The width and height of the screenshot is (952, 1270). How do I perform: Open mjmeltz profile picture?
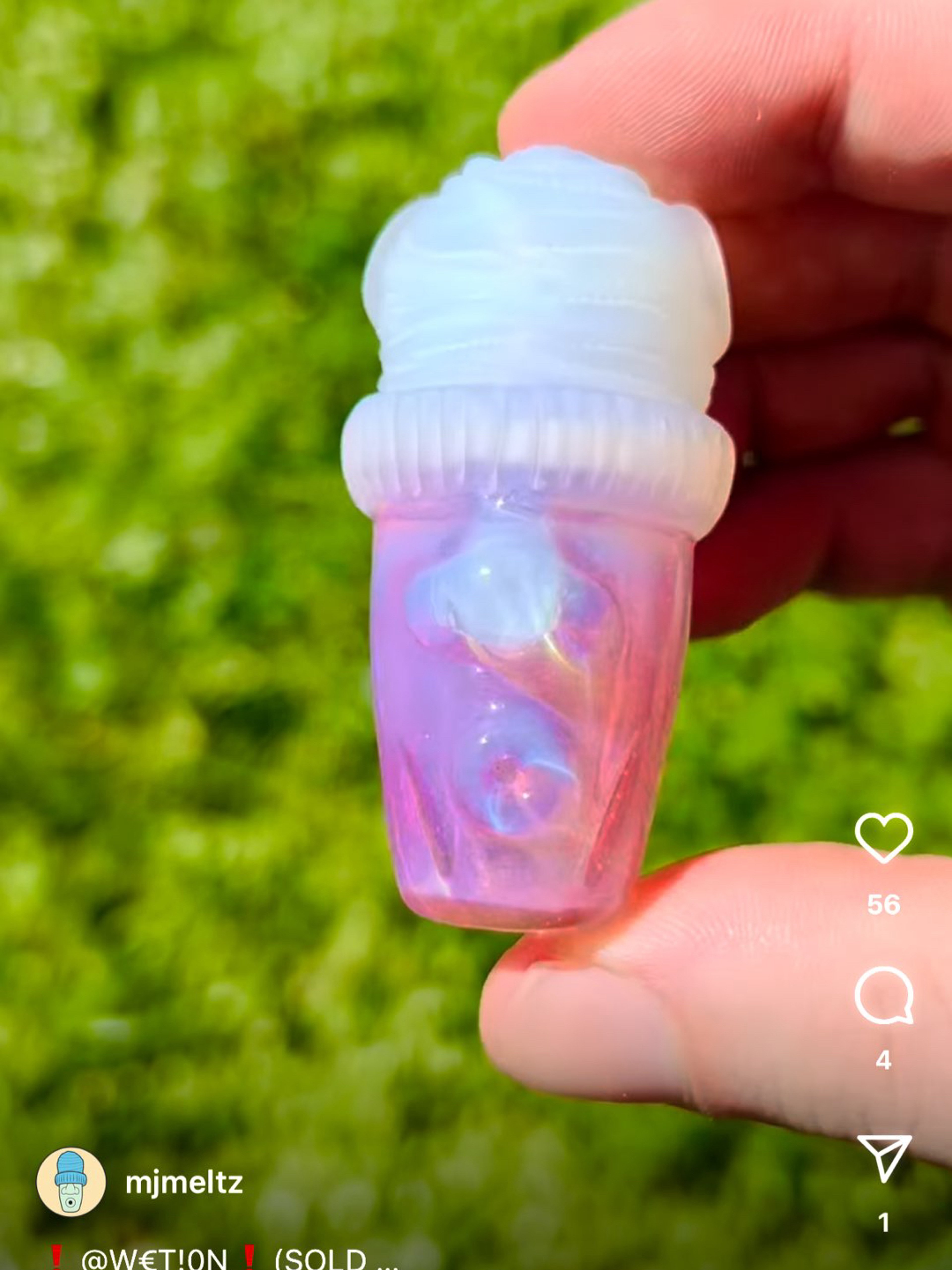coord(71,1182)
